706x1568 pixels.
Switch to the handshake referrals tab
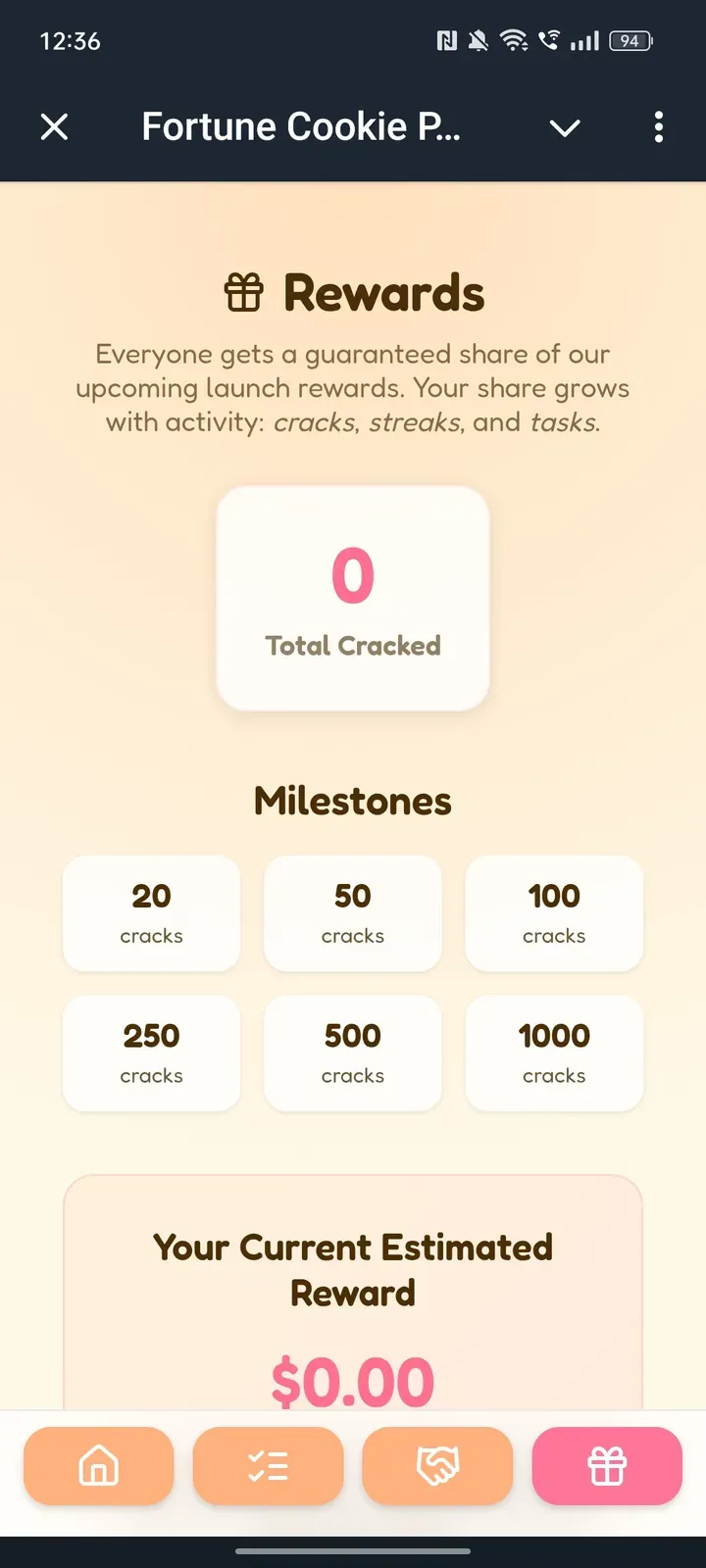tap(437, 1466)
